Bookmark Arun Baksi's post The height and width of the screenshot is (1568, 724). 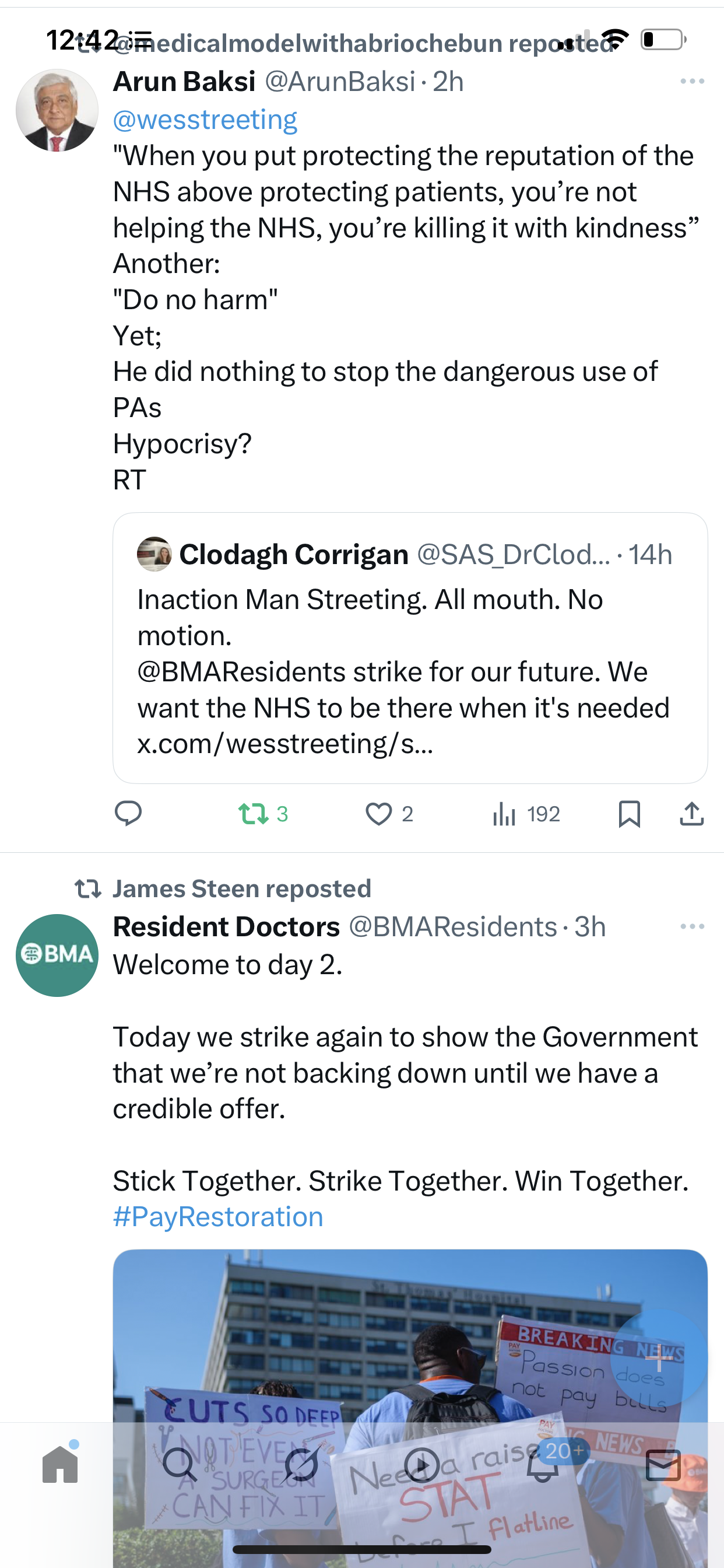coord(629,814)
